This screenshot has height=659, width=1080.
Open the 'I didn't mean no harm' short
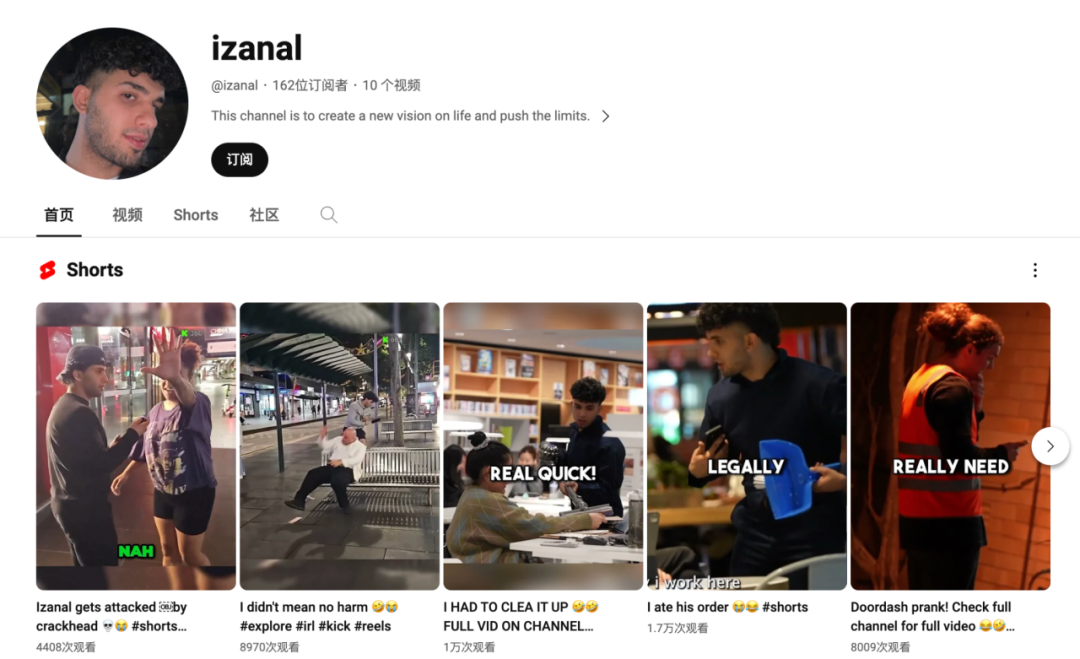click(x=339, y=446)
